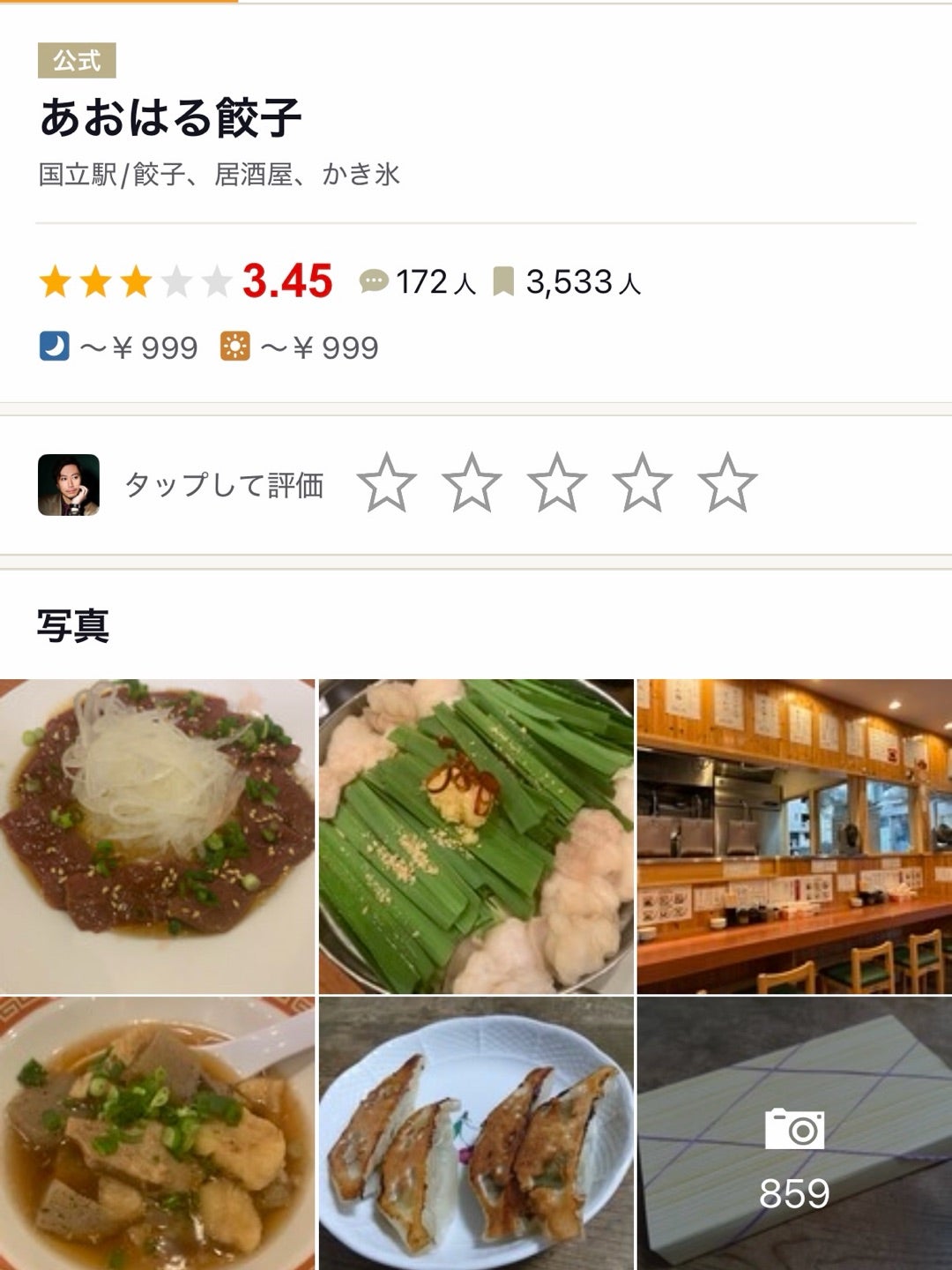
Task: Rate the restaurant two stars
Action: click(472, 482)
